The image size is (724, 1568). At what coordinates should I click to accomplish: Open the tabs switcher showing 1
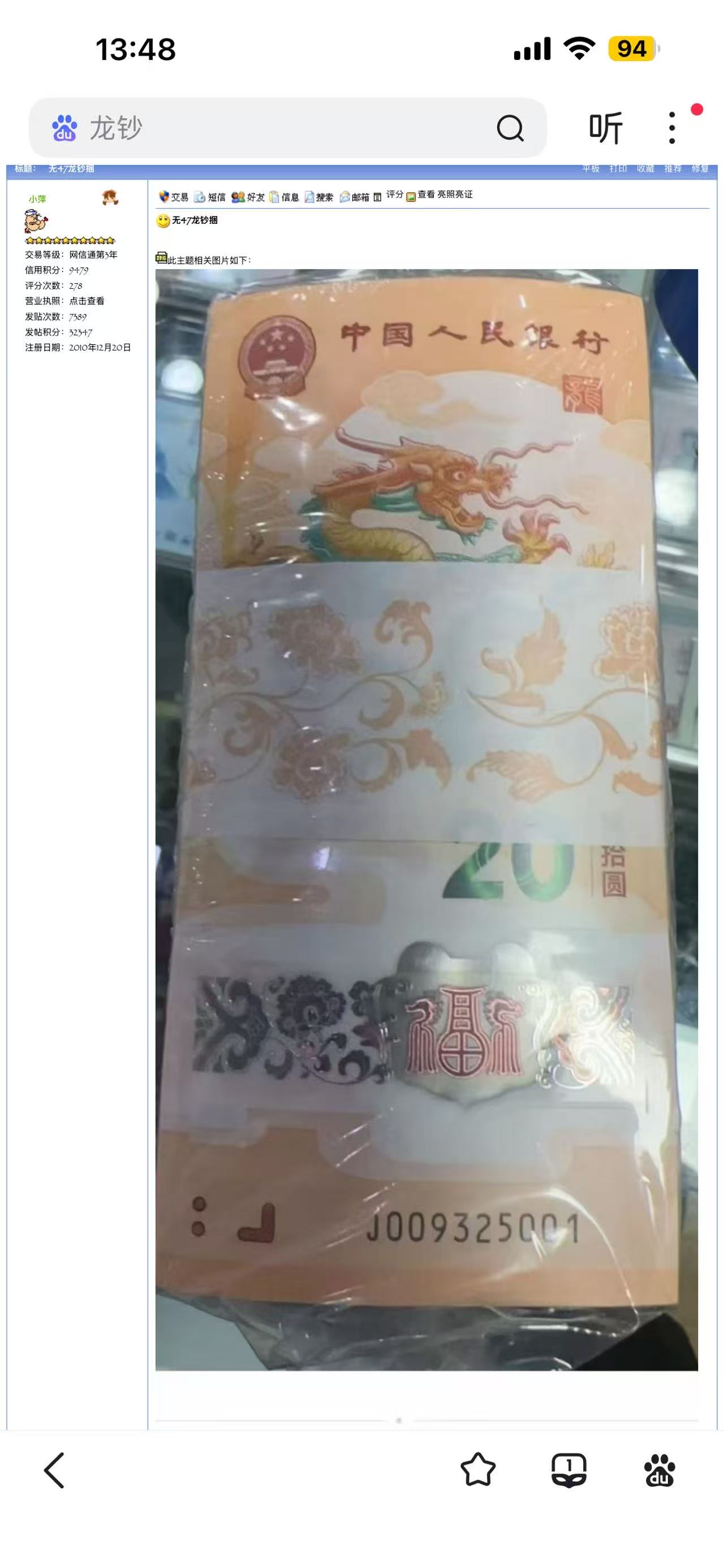(x=568, y=1471)
